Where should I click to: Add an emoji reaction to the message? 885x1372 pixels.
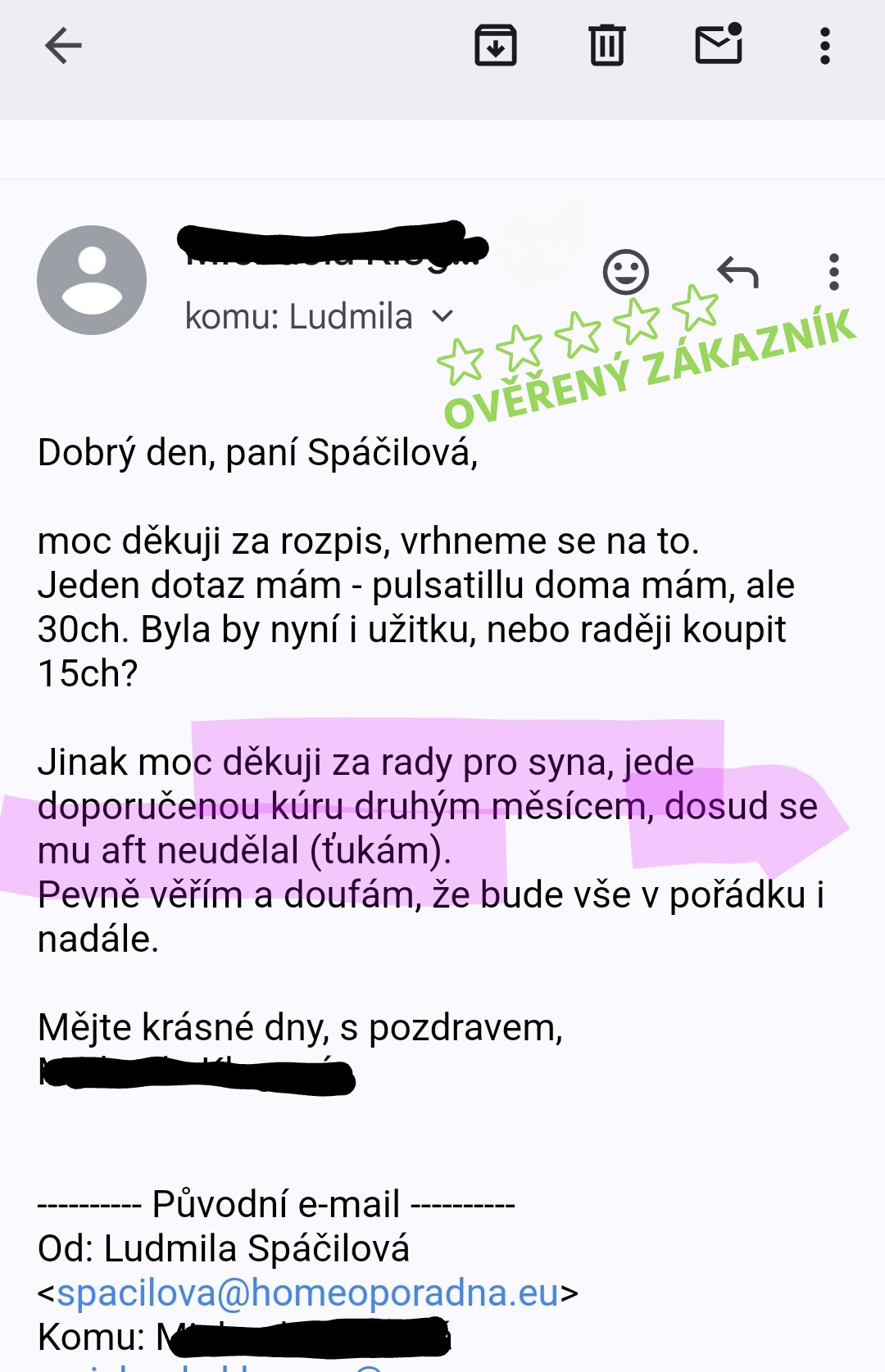coord(626,272)
